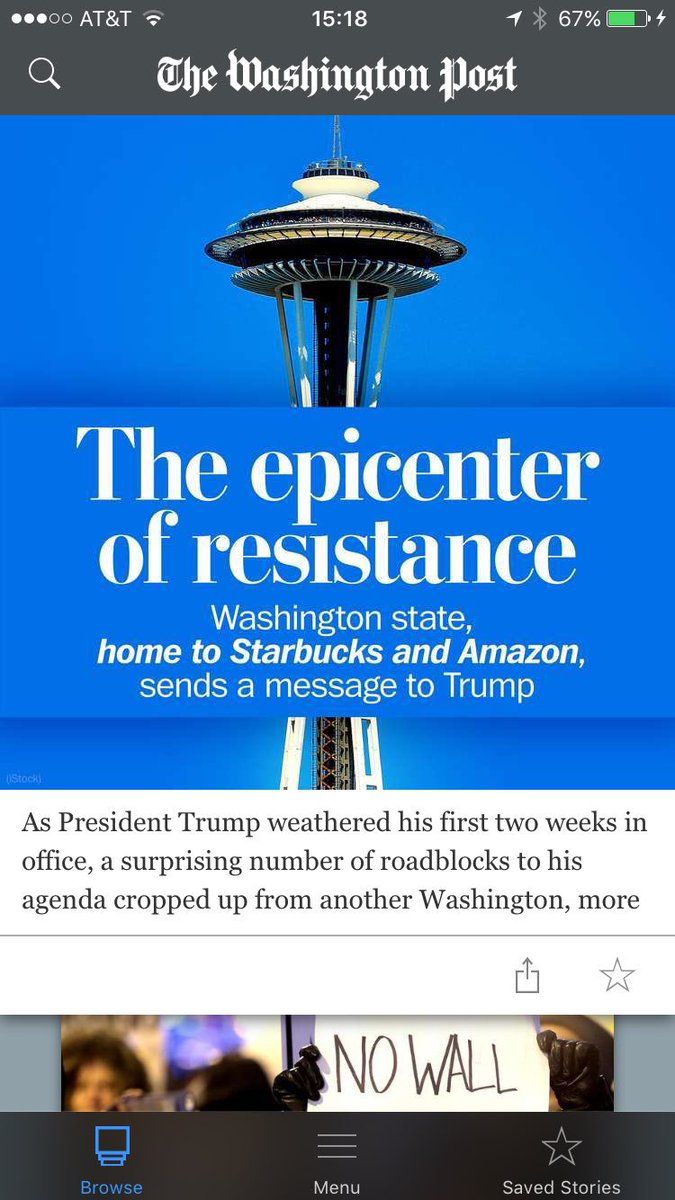
Task: Open the search magnifier icon
Action: [x=45, y=74]
